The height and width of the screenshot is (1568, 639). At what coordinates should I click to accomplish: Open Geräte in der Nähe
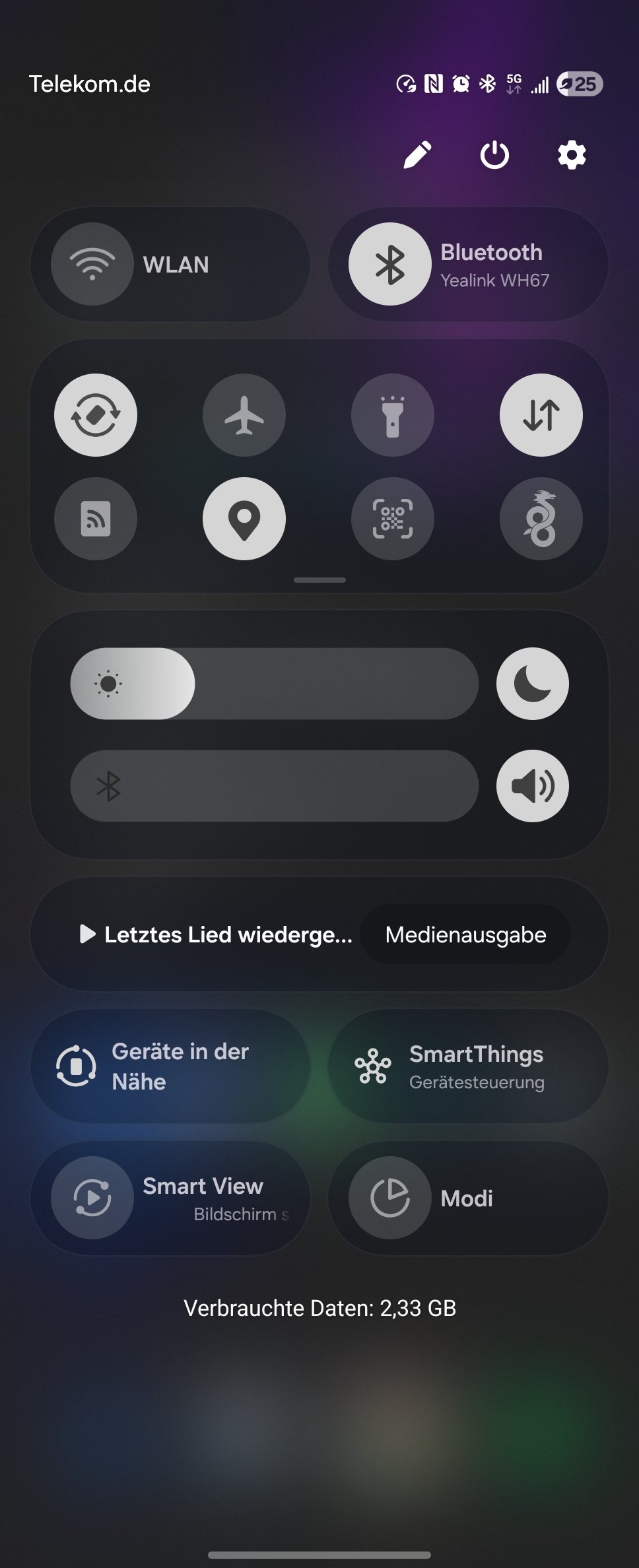point(170,1066)
